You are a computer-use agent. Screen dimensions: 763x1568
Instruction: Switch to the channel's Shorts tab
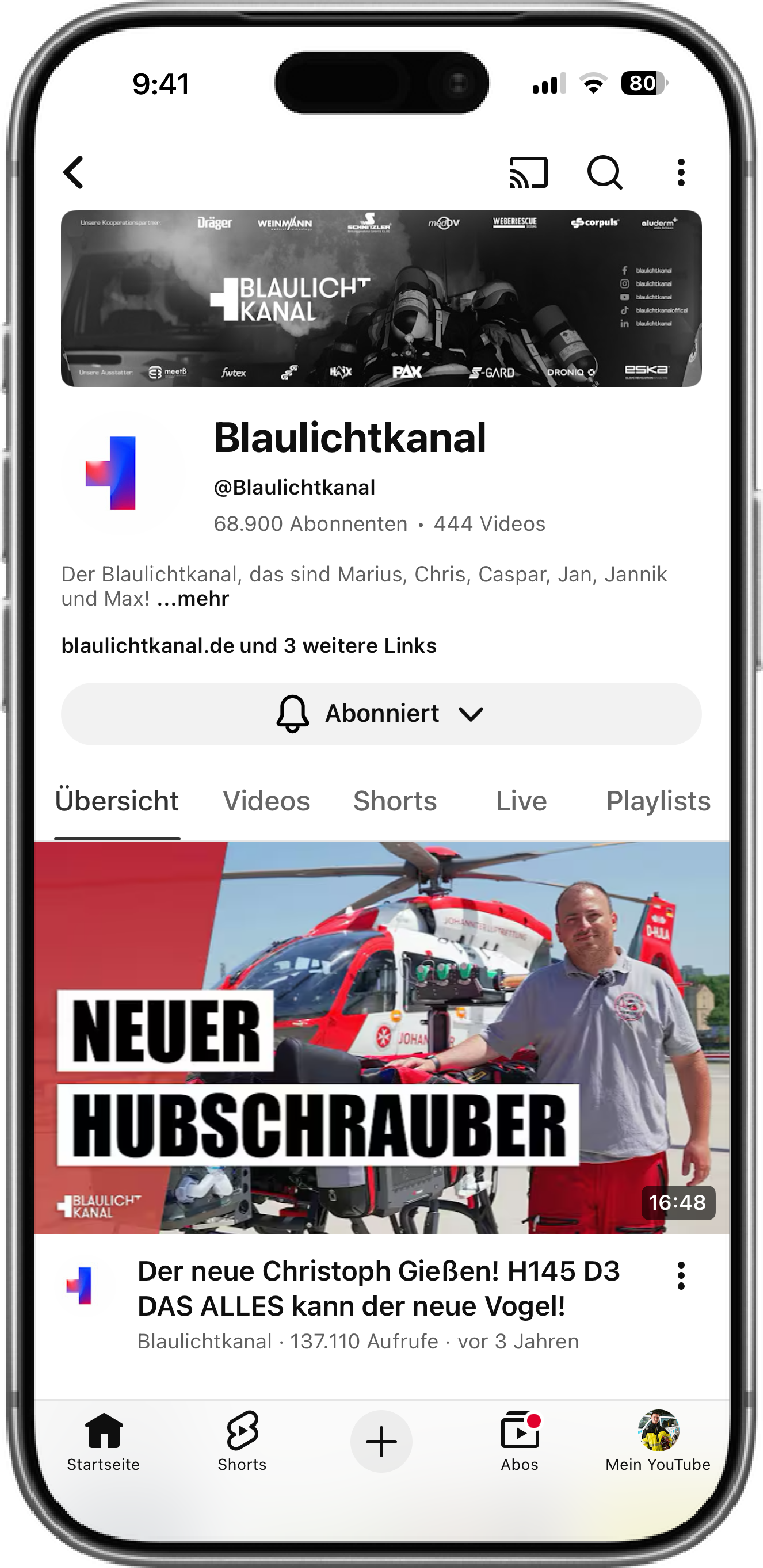tap(395, 801)
